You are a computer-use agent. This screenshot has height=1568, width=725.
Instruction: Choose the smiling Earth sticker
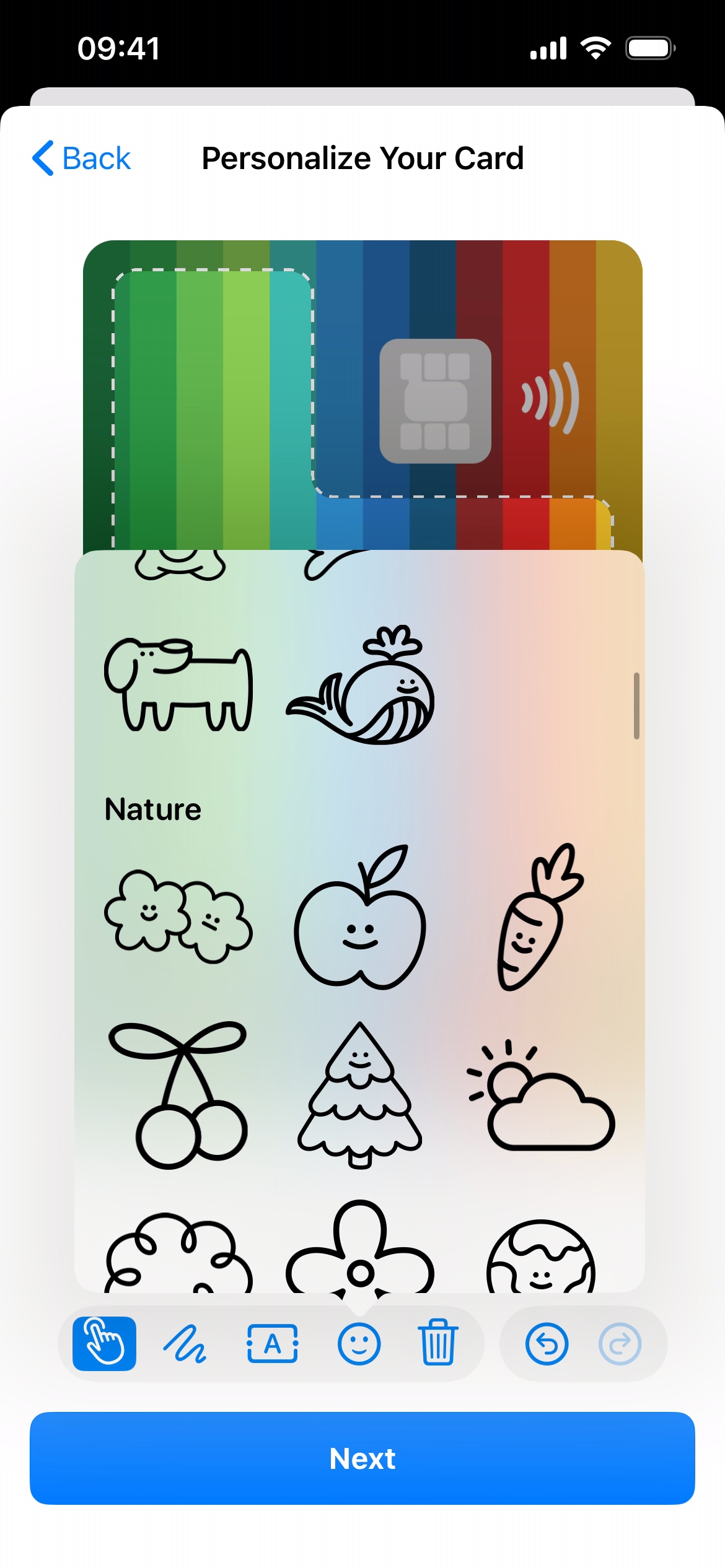(x=540, y=1257)
